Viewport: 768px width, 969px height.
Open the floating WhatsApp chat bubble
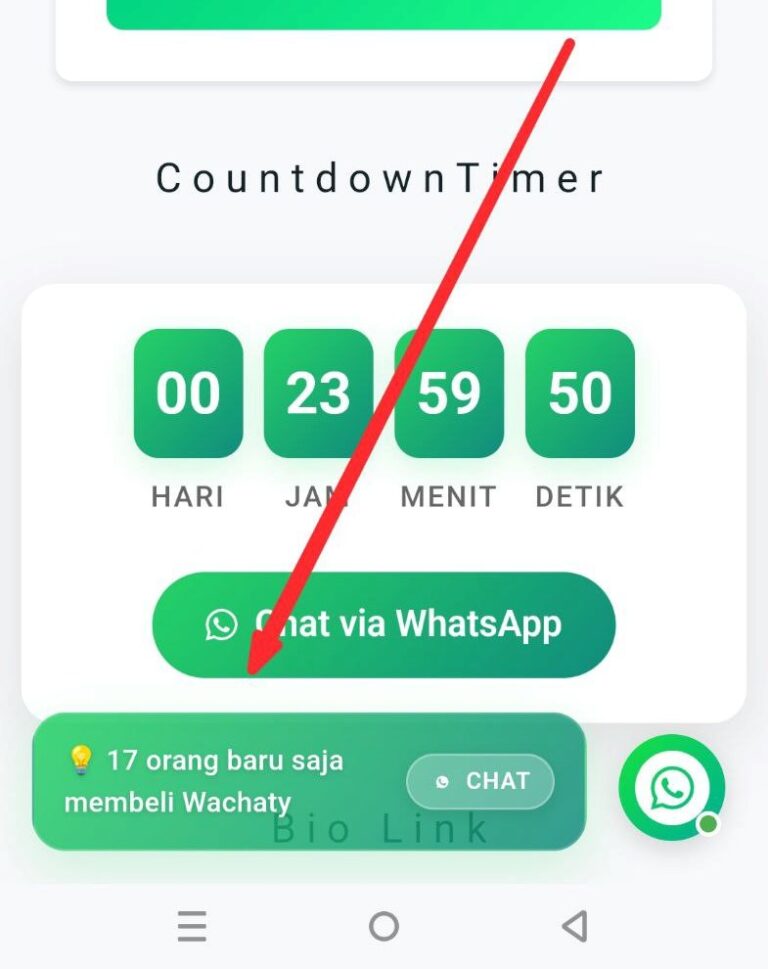pyautogui.click(x=671, y=788)
